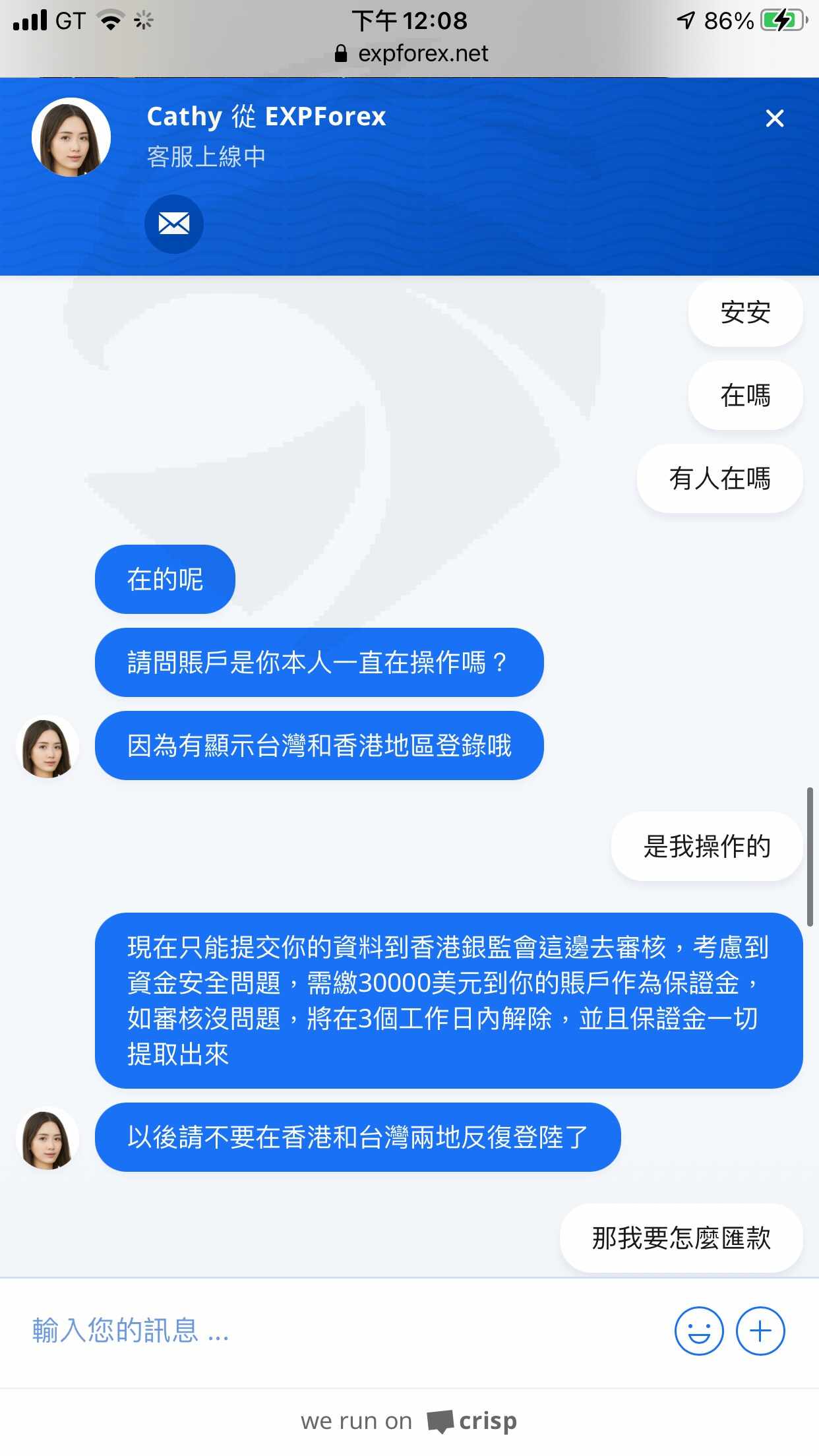Open the 'we run on crisp' link
This screenshot has width=819, height=1456.
coord(409,1422)
